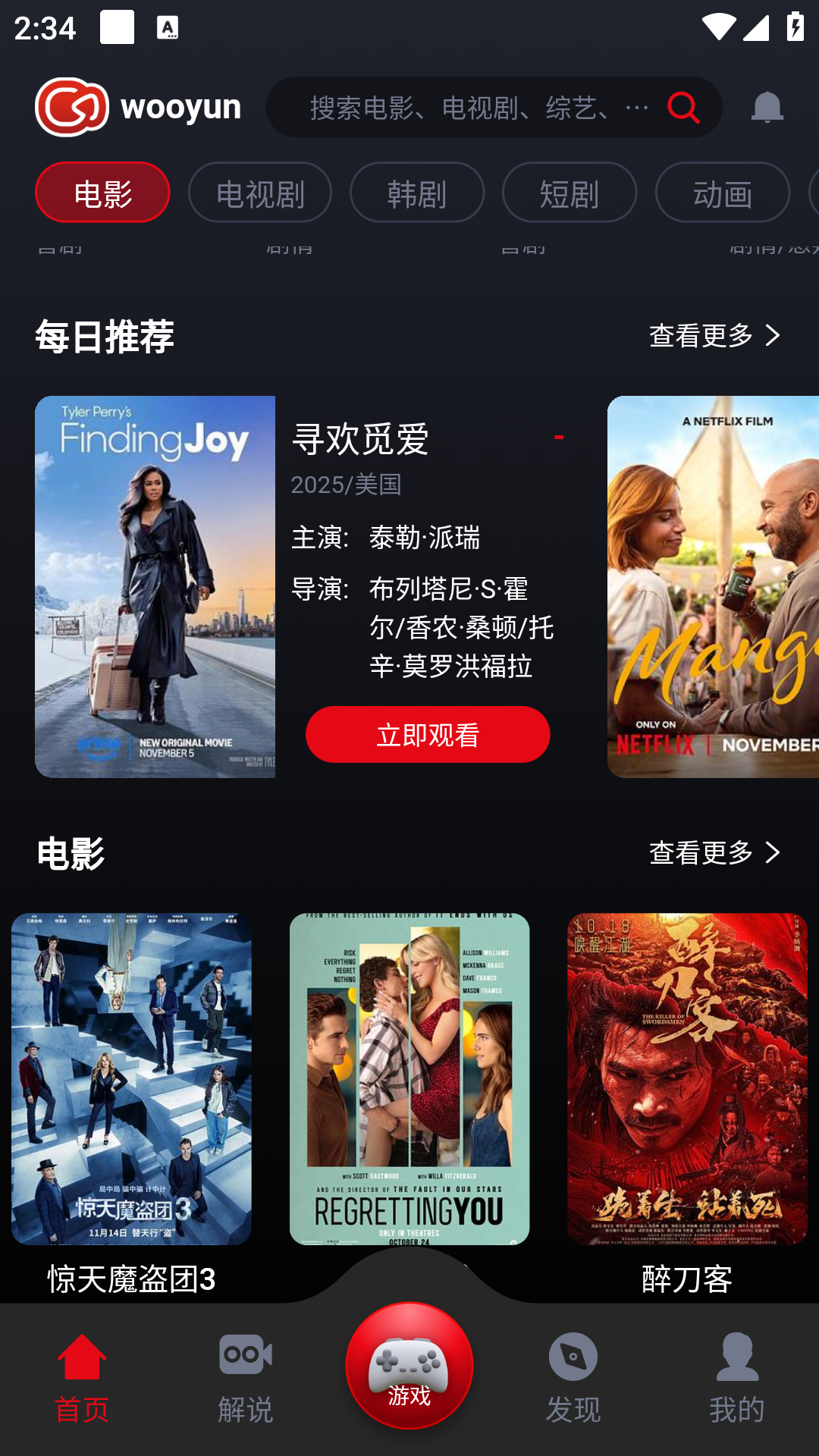The width and height of the screenshot is (819, 1456).
Task: Go to the 解说 tab
Action: point(246,1377)
